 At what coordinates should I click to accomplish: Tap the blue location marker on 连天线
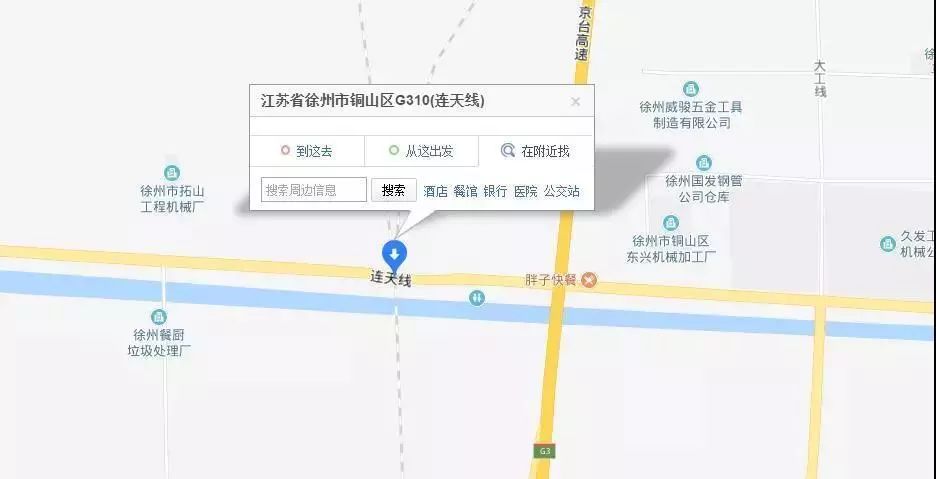(x=394, y=256)
